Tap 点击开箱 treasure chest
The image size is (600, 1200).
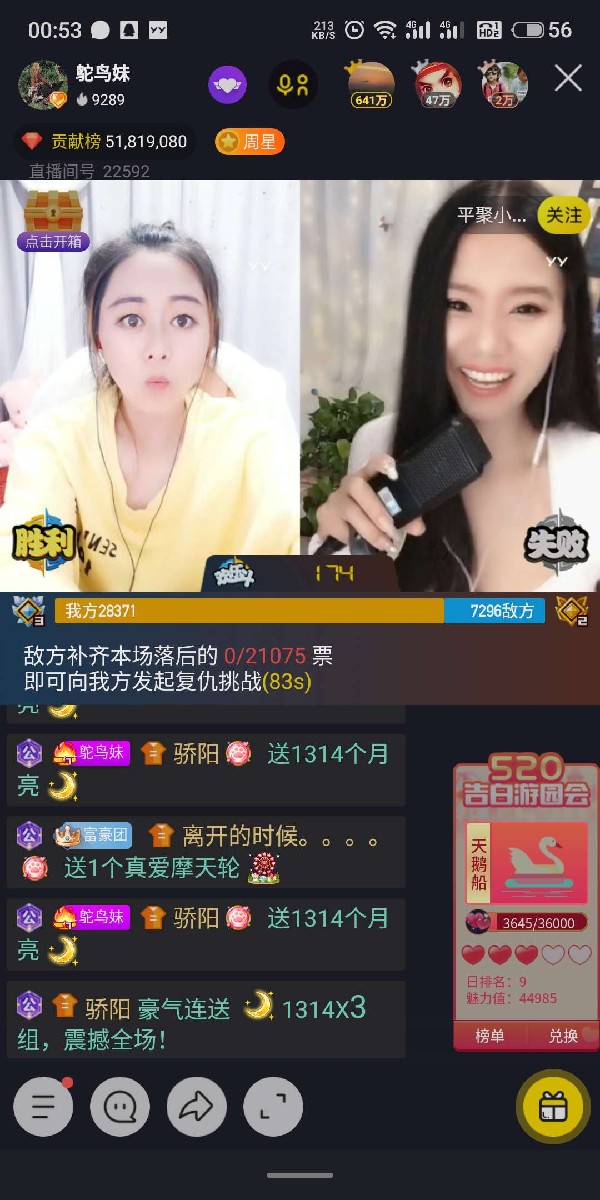[x=53, y=219]
